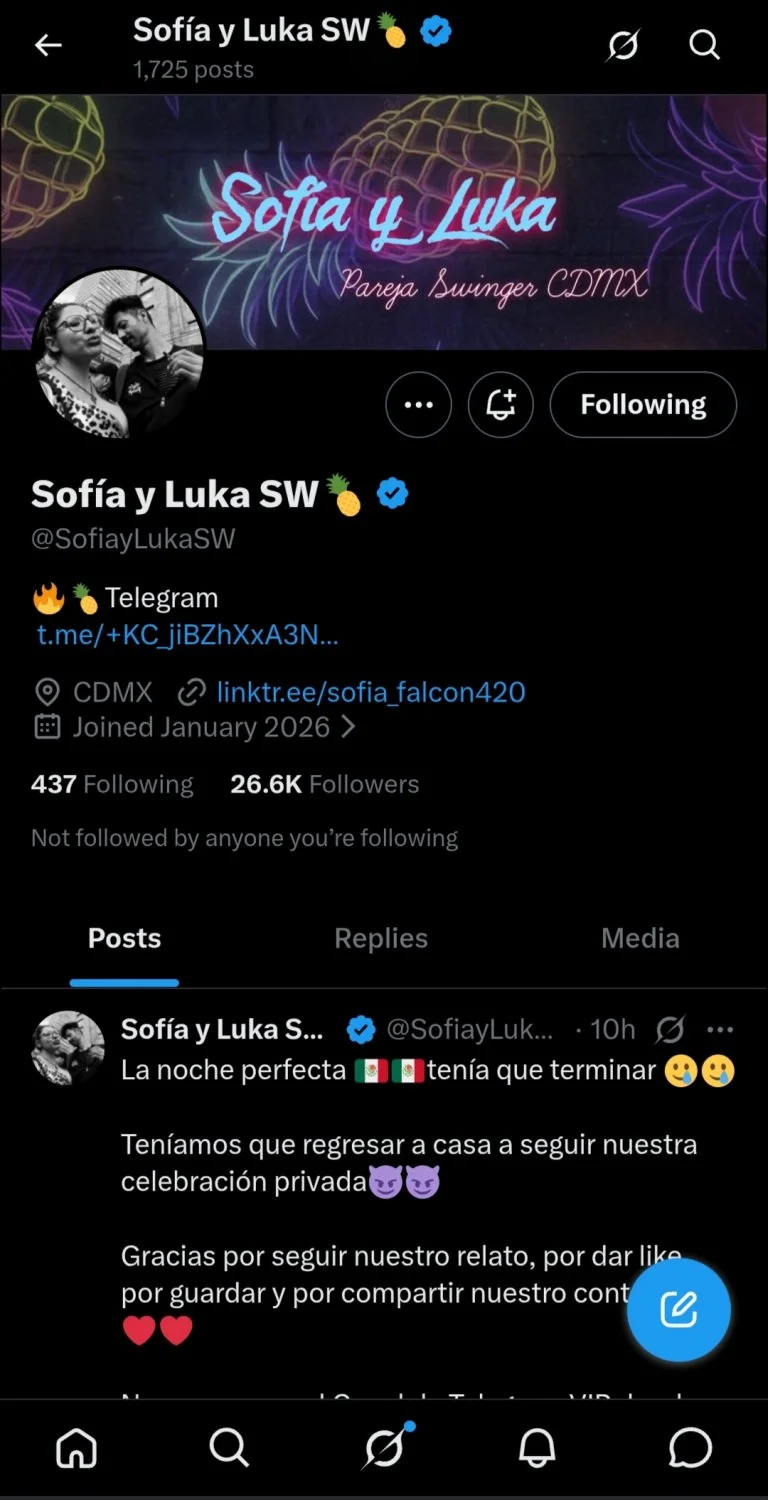Switch to the Replies tab
The image size is (768, 1500).
point(381,938)
